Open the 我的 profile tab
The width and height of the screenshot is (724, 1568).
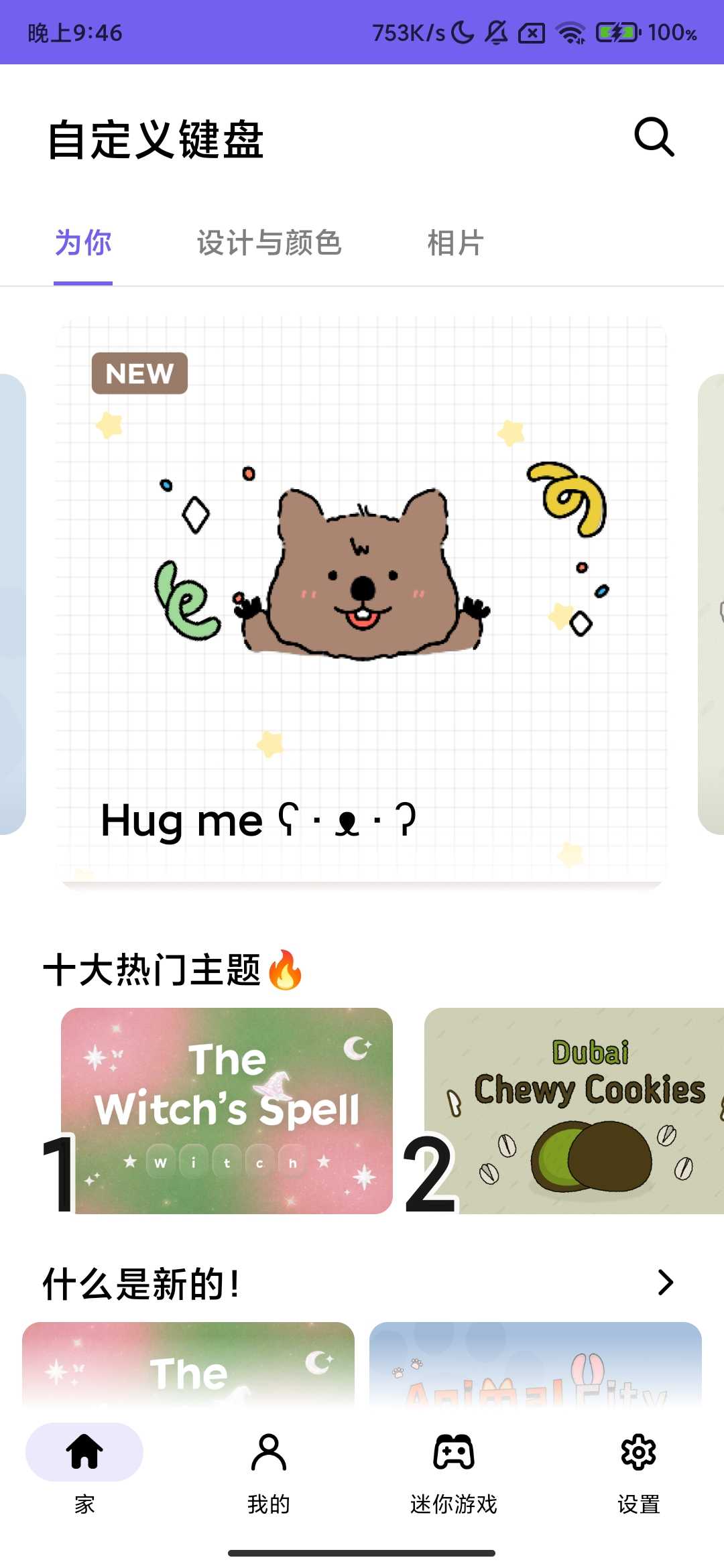[269, 1467]
